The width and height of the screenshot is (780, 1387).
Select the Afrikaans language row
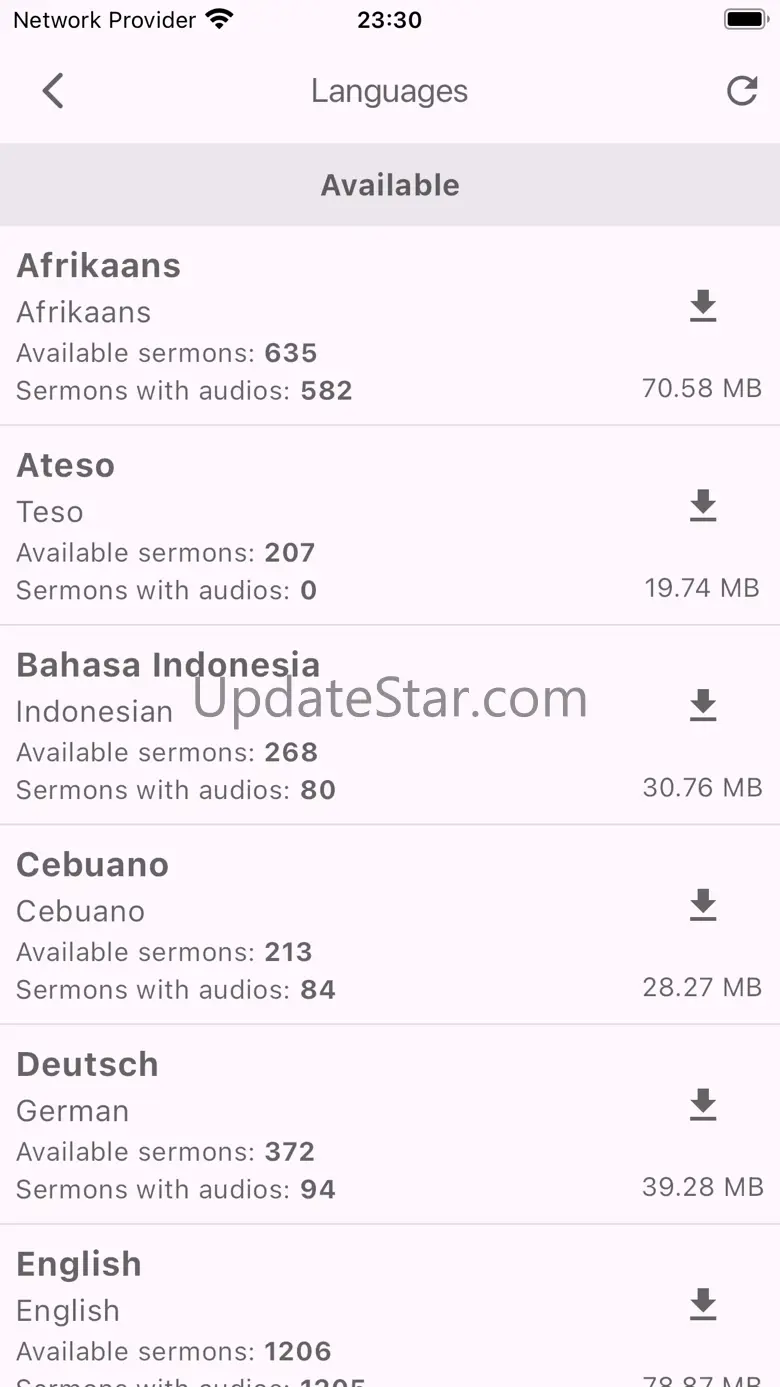(x=300, y=326)
